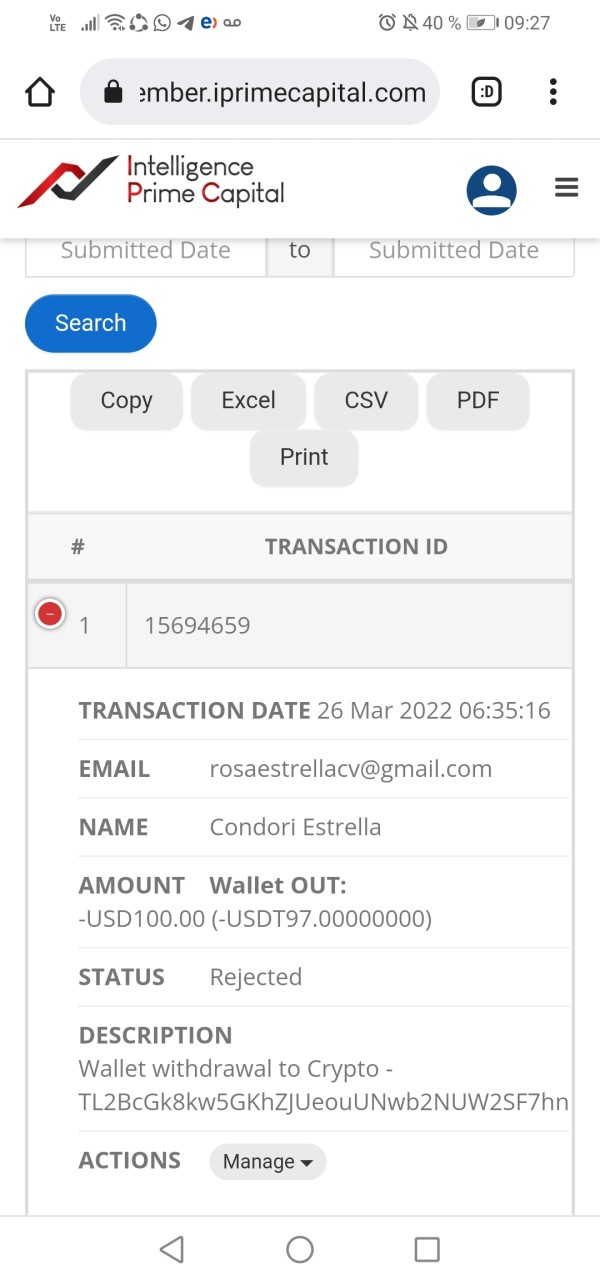The width and height of the screenshot is (600, 1284).
Task: Tap the browser address bar
Action: coord(260,92)
